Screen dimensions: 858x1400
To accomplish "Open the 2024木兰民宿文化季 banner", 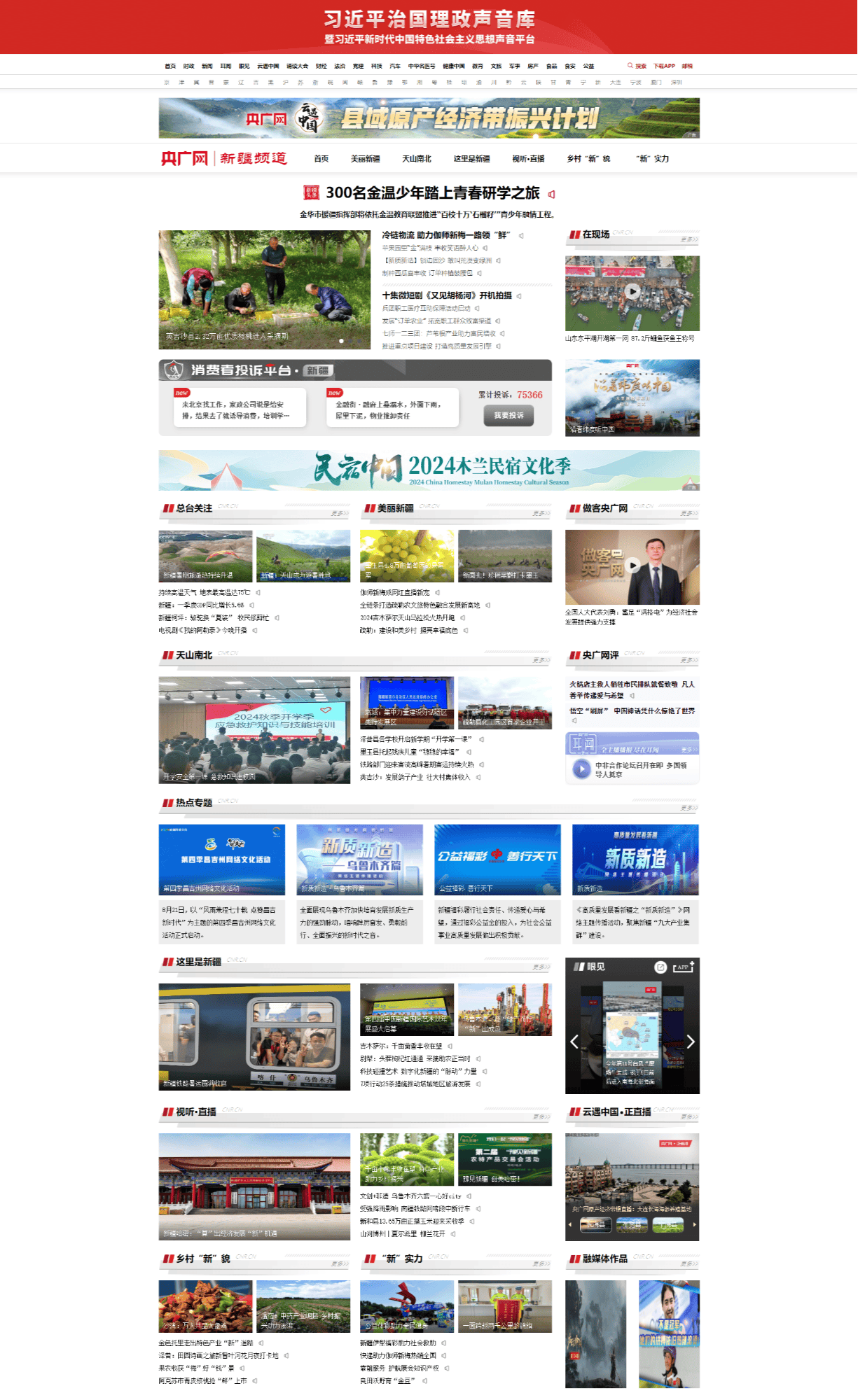I will 429,470.
